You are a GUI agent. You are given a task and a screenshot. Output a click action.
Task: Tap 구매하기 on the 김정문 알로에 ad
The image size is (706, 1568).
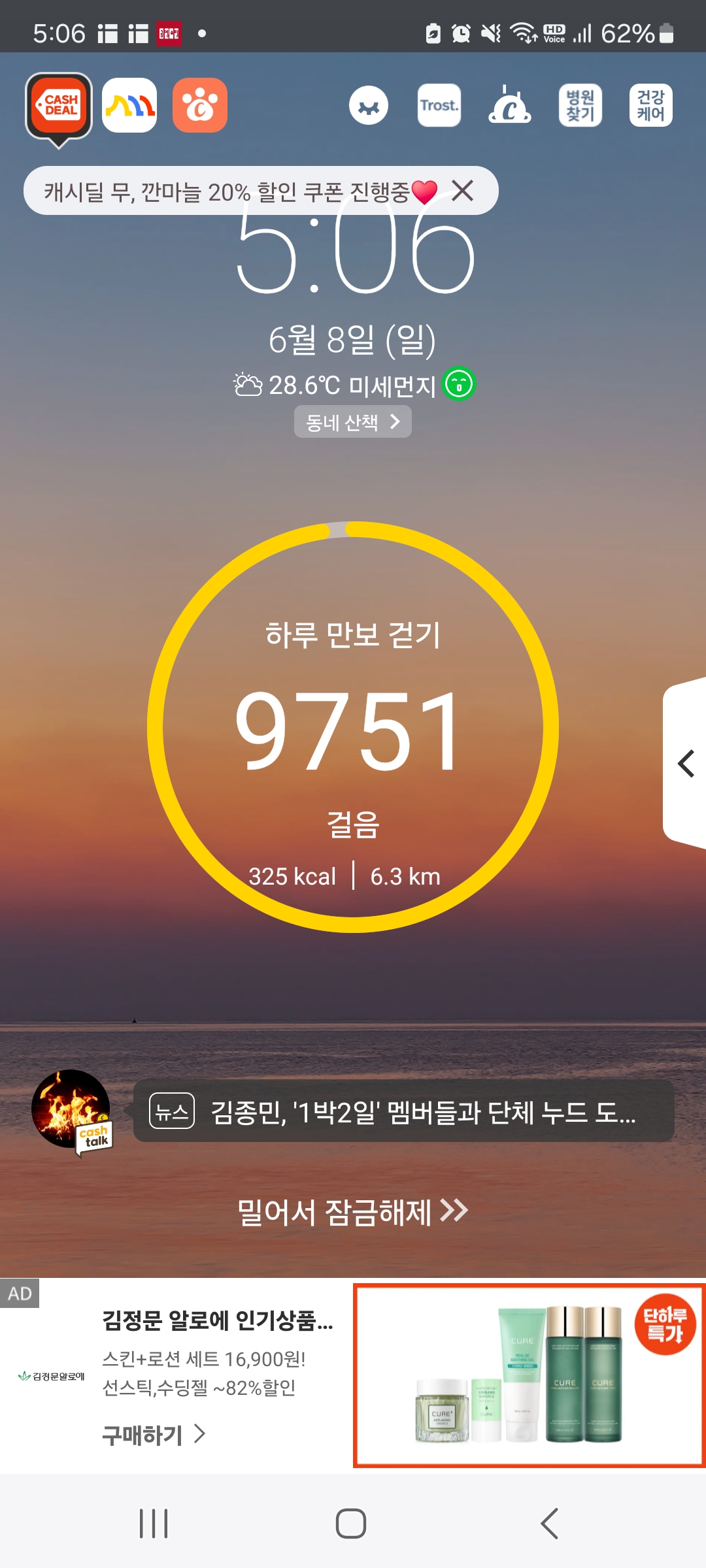click(154, 1435)
